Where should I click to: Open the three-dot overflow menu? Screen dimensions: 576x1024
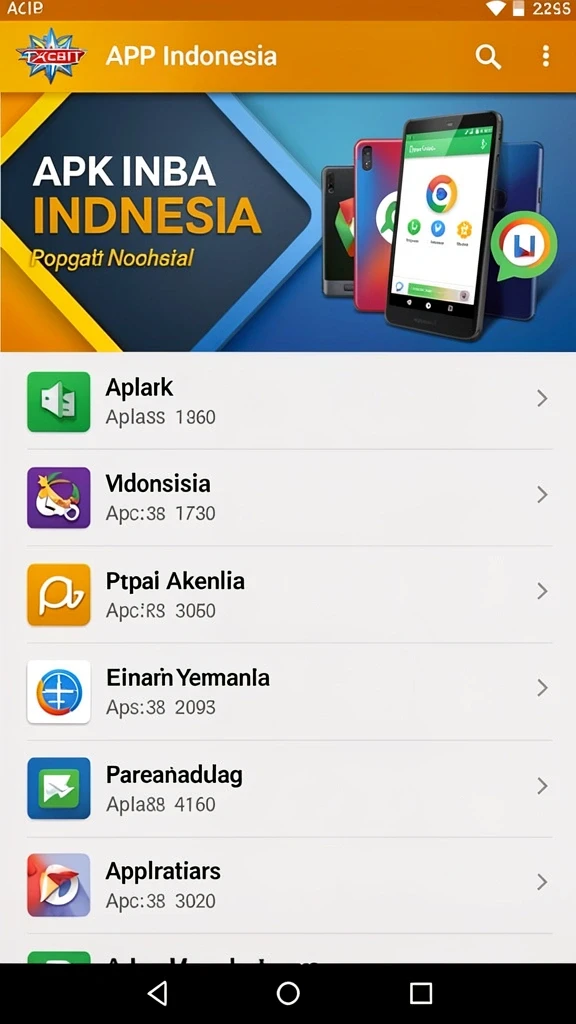click(546, 57)
